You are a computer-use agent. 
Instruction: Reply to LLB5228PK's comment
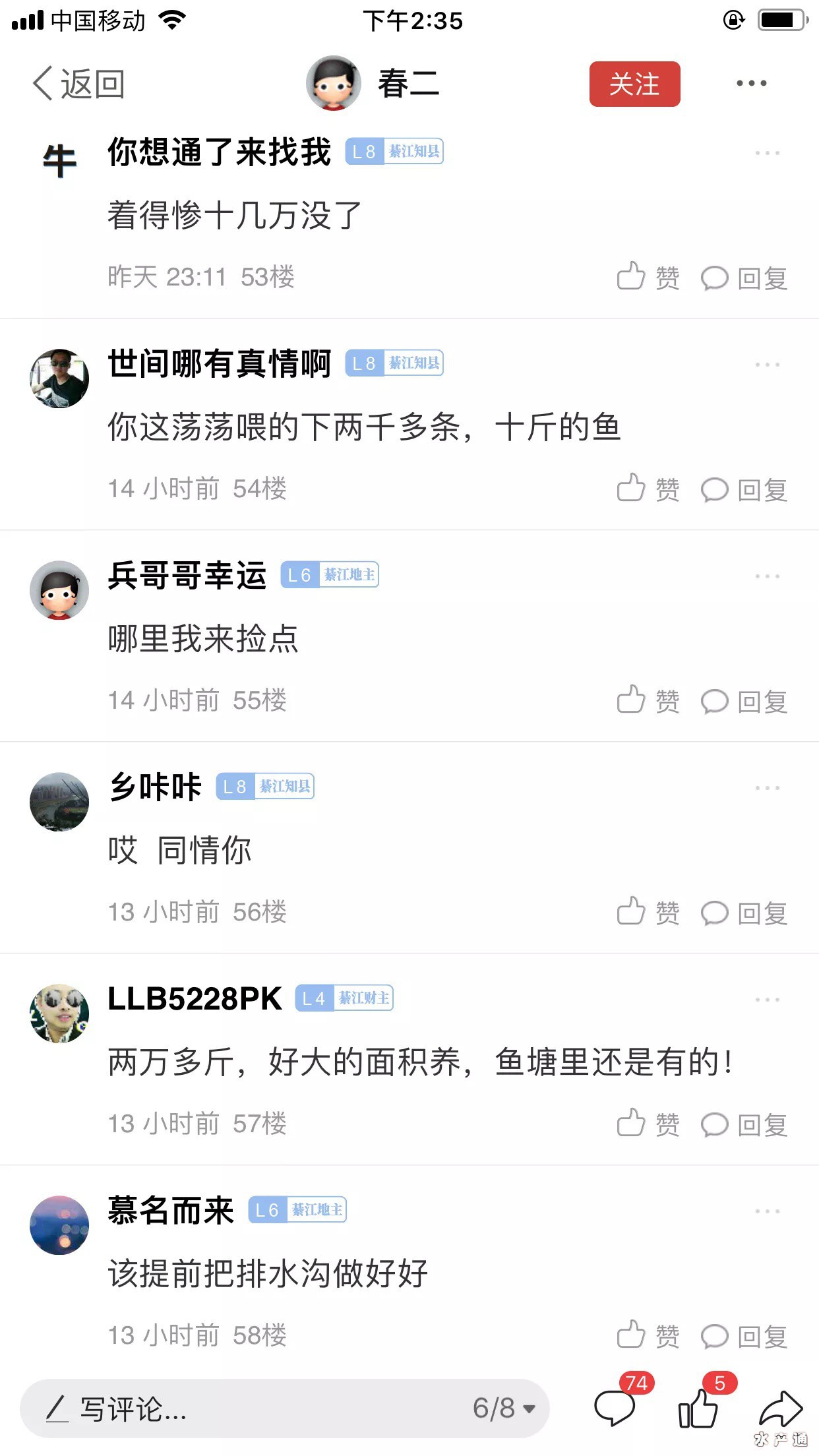point(744,1124)
